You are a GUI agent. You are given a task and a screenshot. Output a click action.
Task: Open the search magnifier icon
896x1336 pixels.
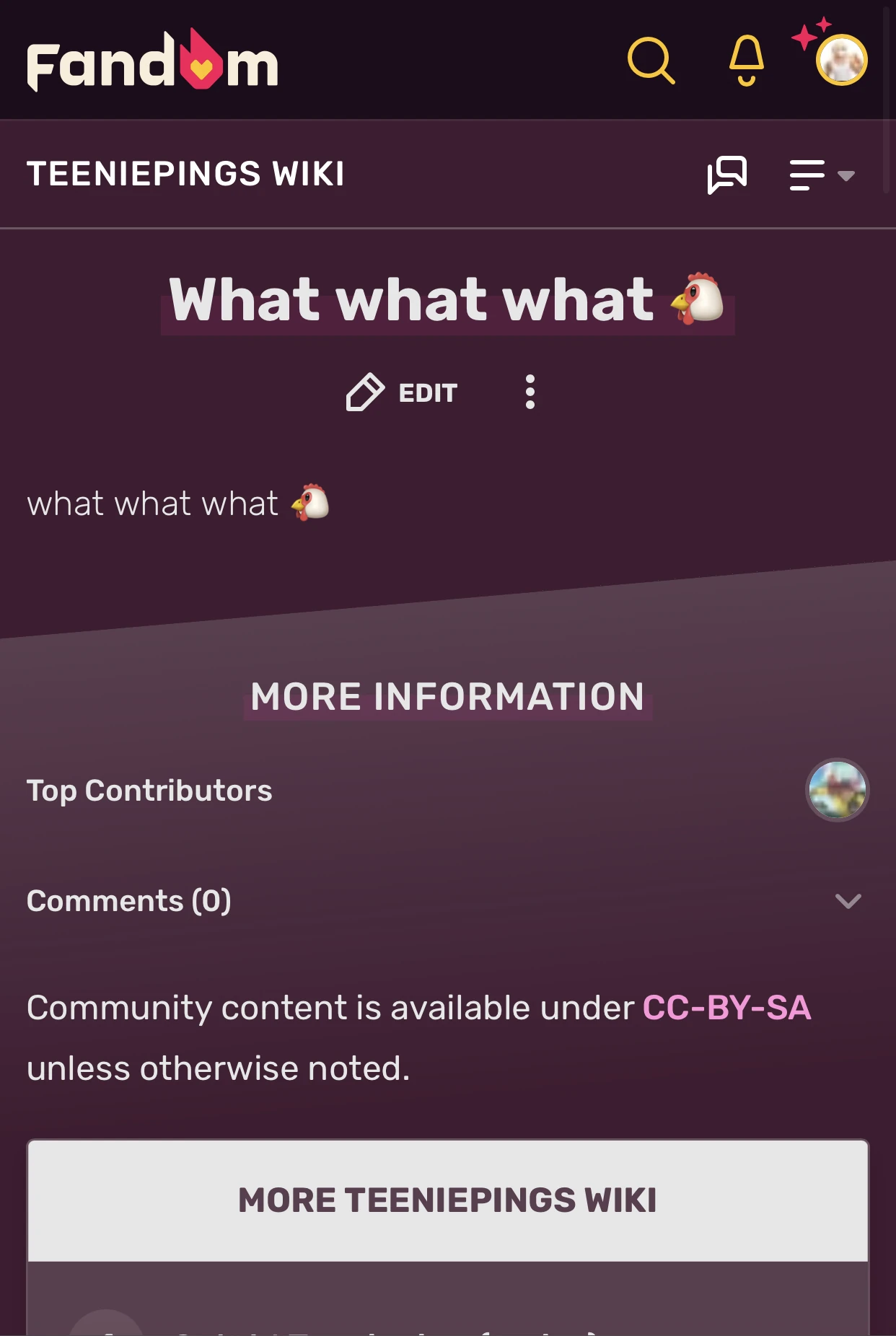click(651, 61)
